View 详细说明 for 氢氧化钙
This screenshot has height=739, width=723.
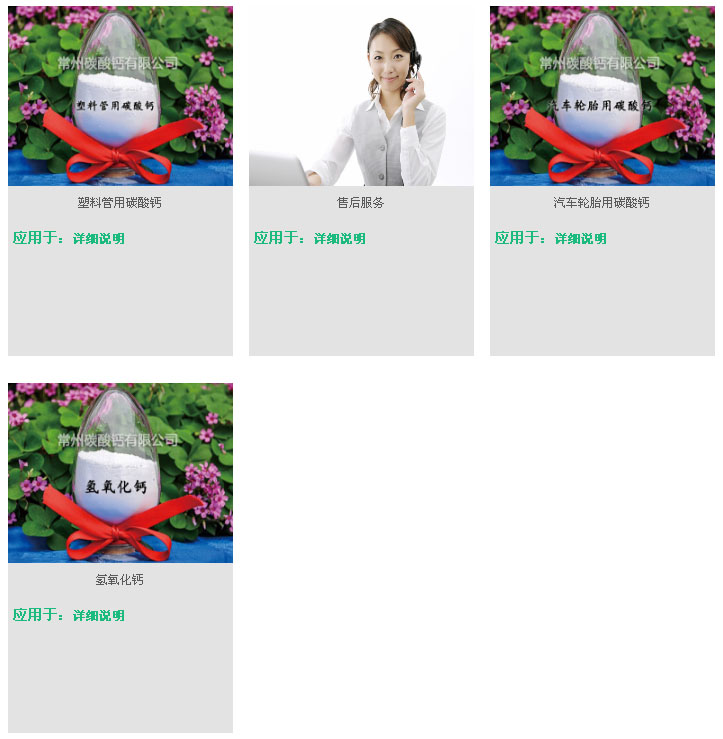[99, 616]
